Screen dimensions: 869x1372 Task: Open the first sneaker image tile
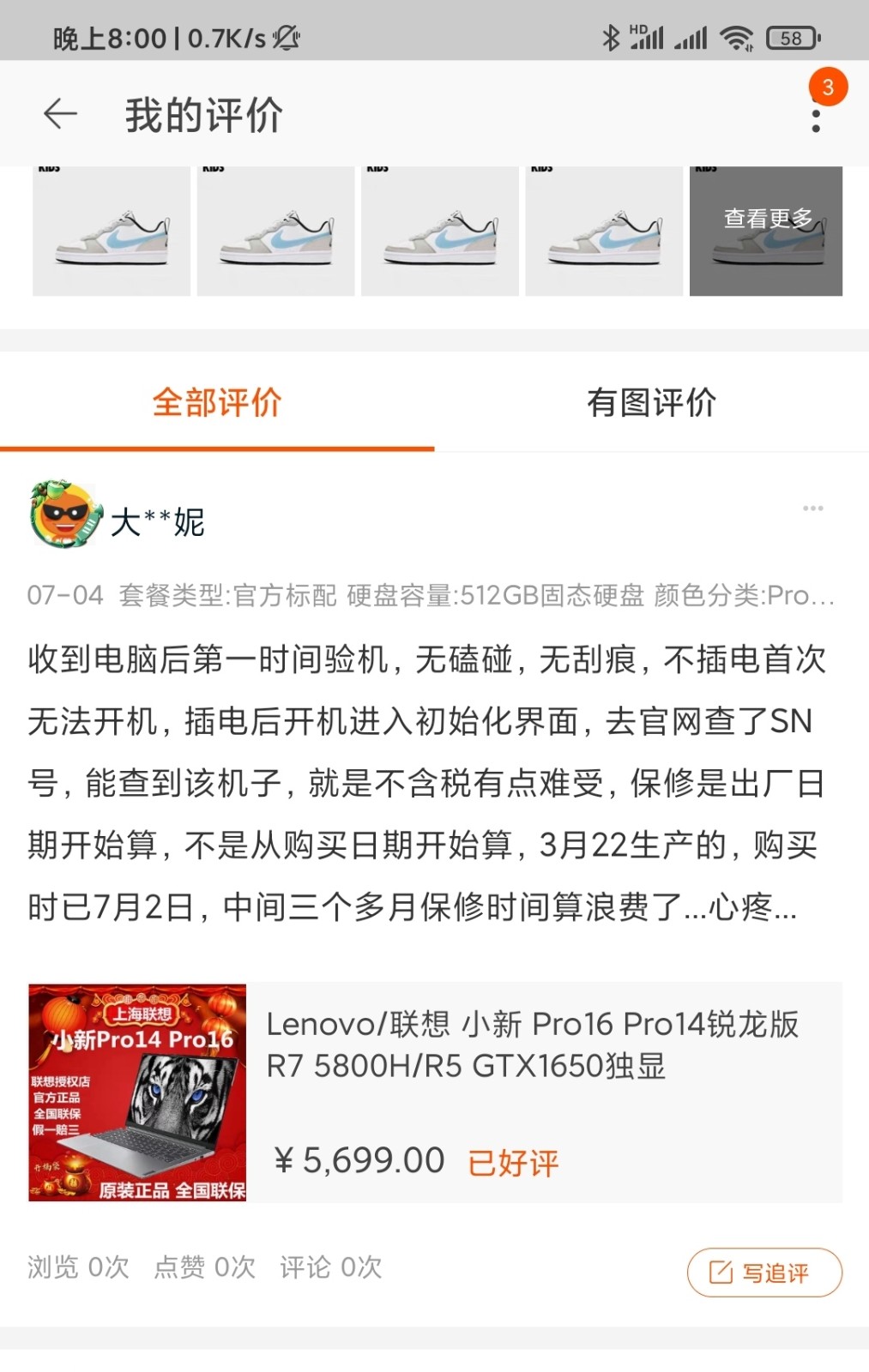click(112, 232)
